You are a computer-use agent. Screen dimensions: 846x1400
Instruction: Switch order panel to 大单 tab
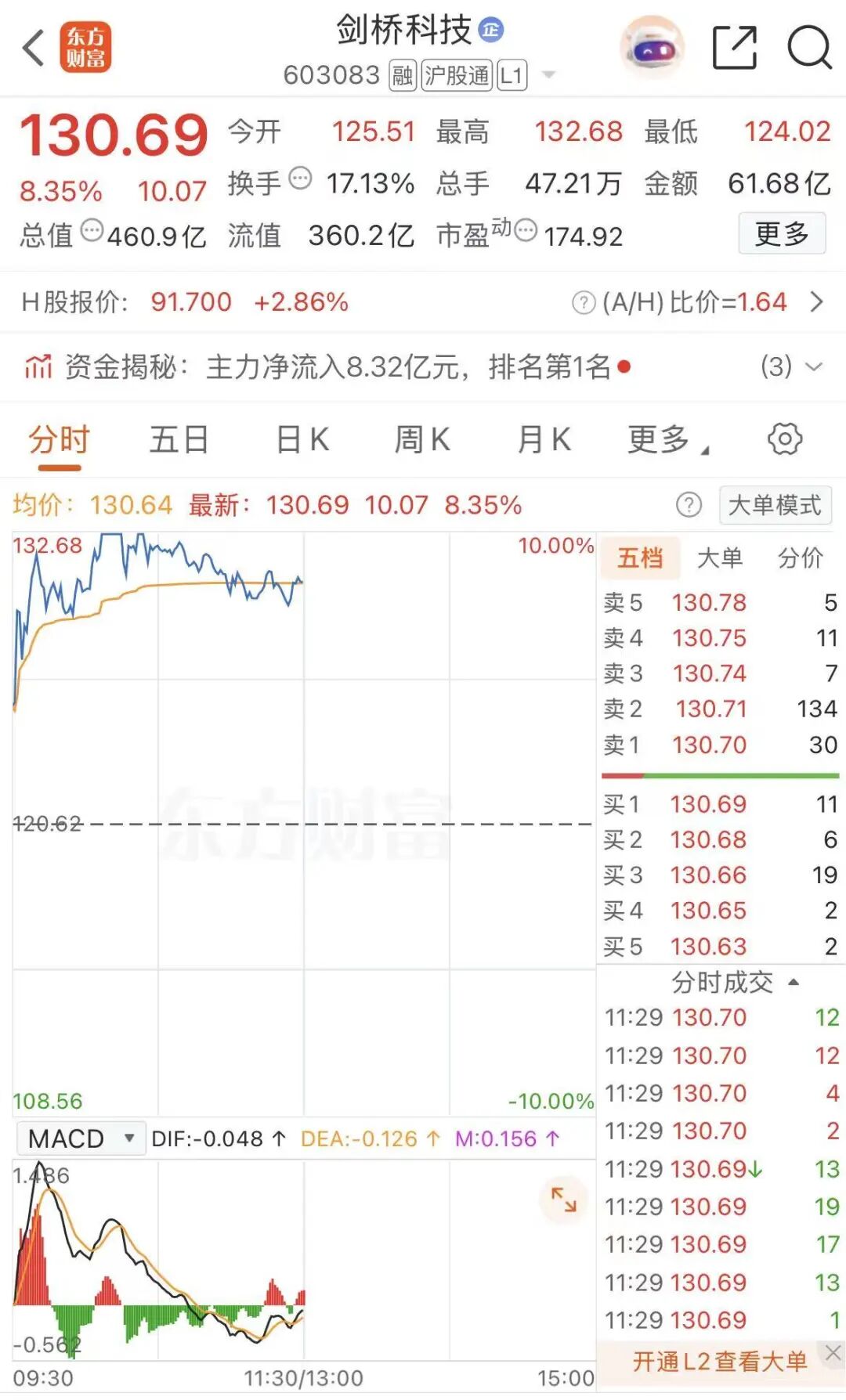[x=719, y=558]
